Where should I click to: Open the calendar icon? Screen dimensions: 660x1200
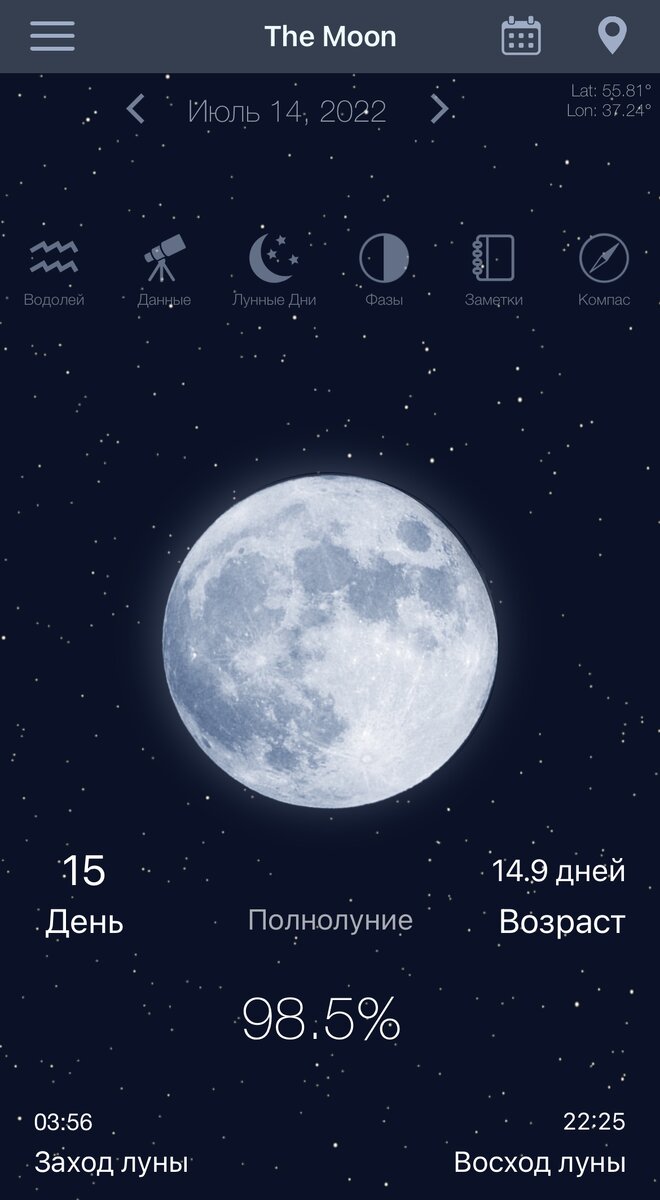point(521,36)
